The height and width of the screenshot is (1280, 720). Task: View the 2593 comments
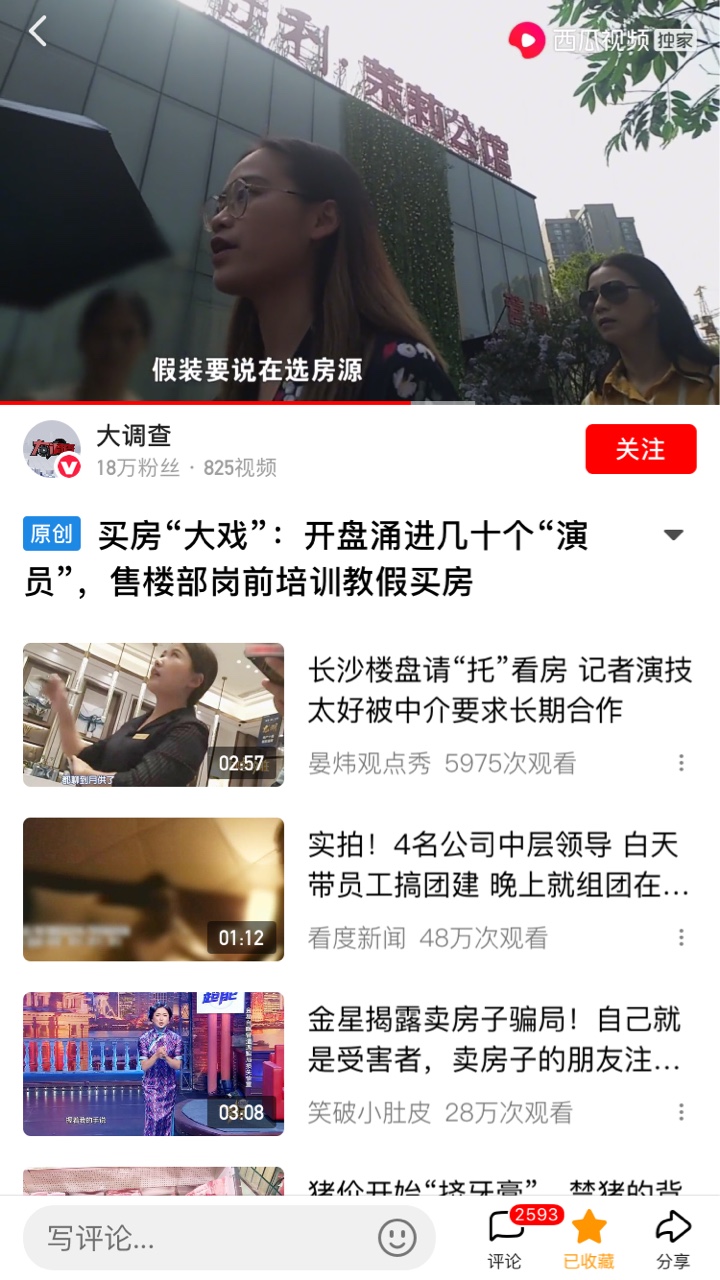tap(505, 1238)
